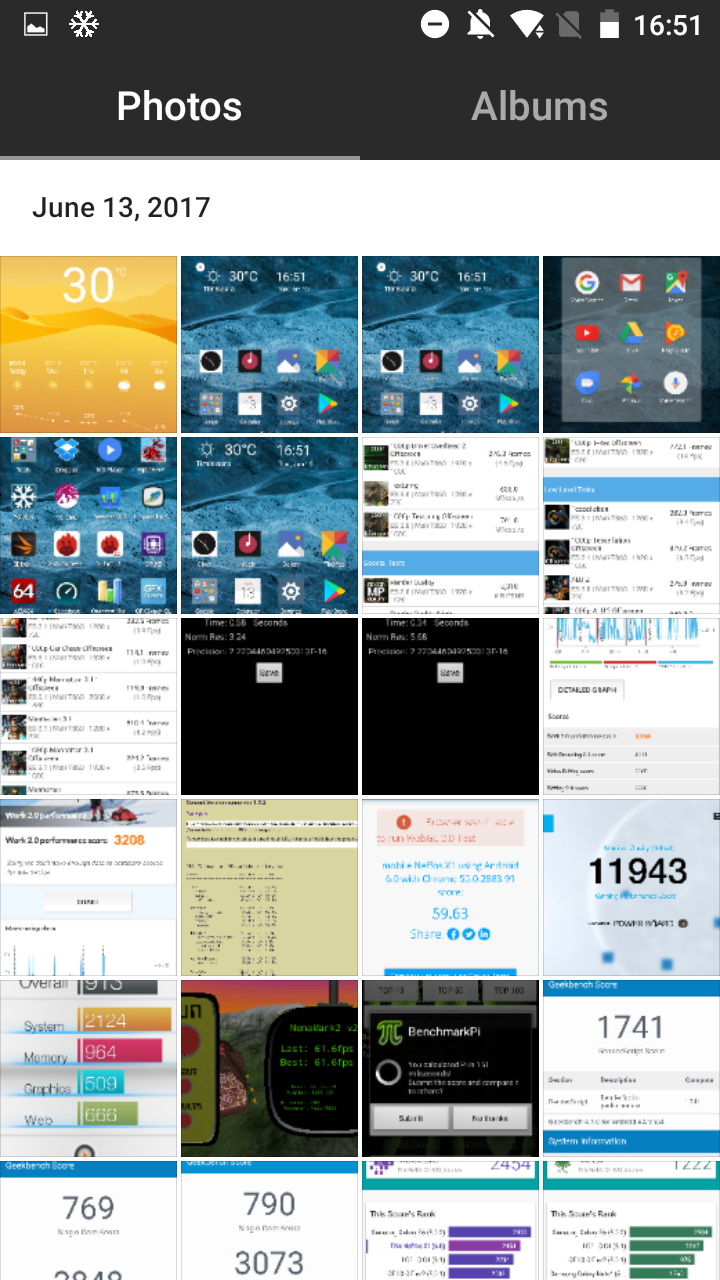View the rank chart screenshot showing 1222

click(x=631, y=1220)
